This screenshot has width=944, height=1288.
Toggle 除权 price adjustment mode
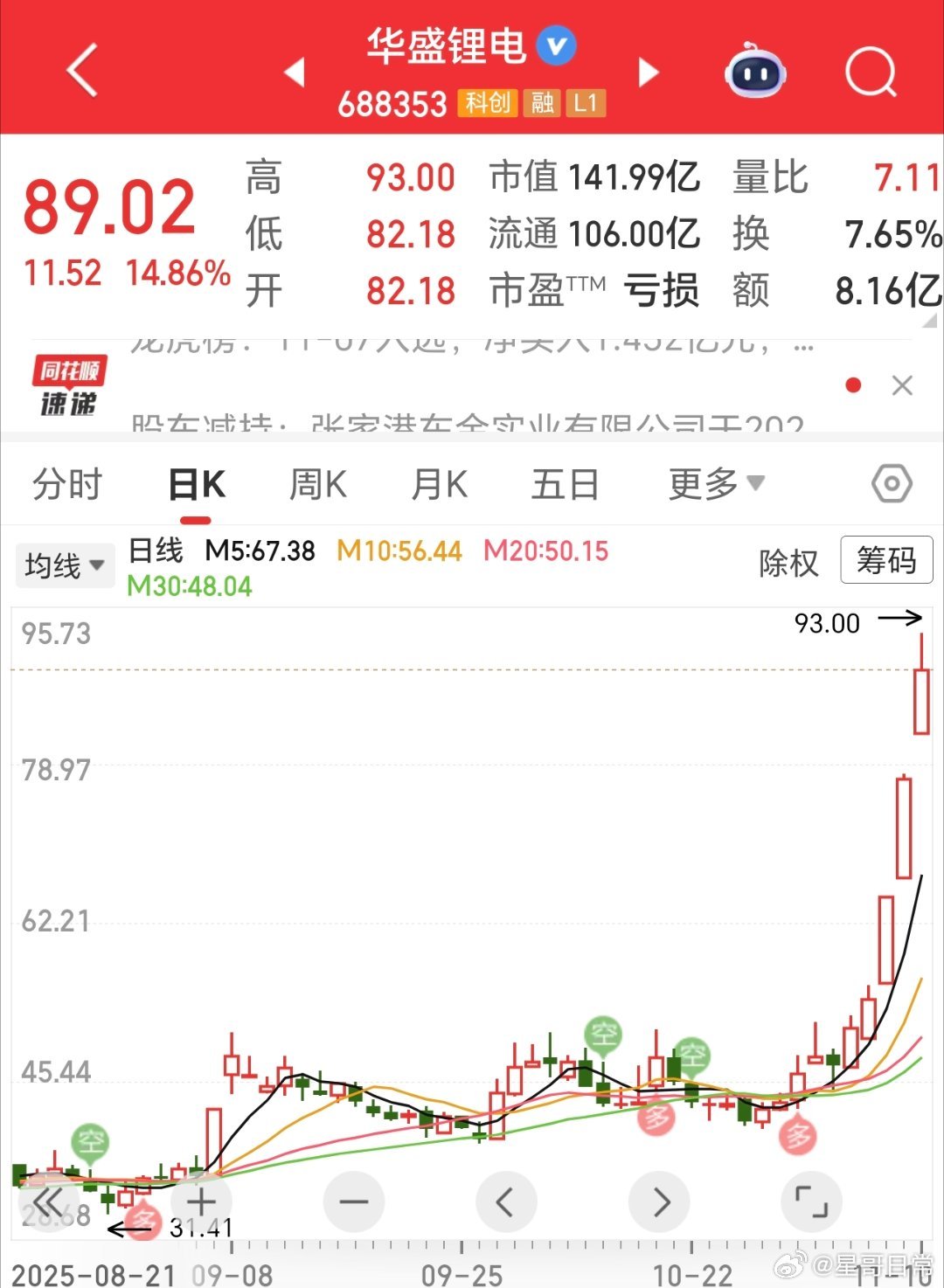pyautogui.click(x=786, y=563)
